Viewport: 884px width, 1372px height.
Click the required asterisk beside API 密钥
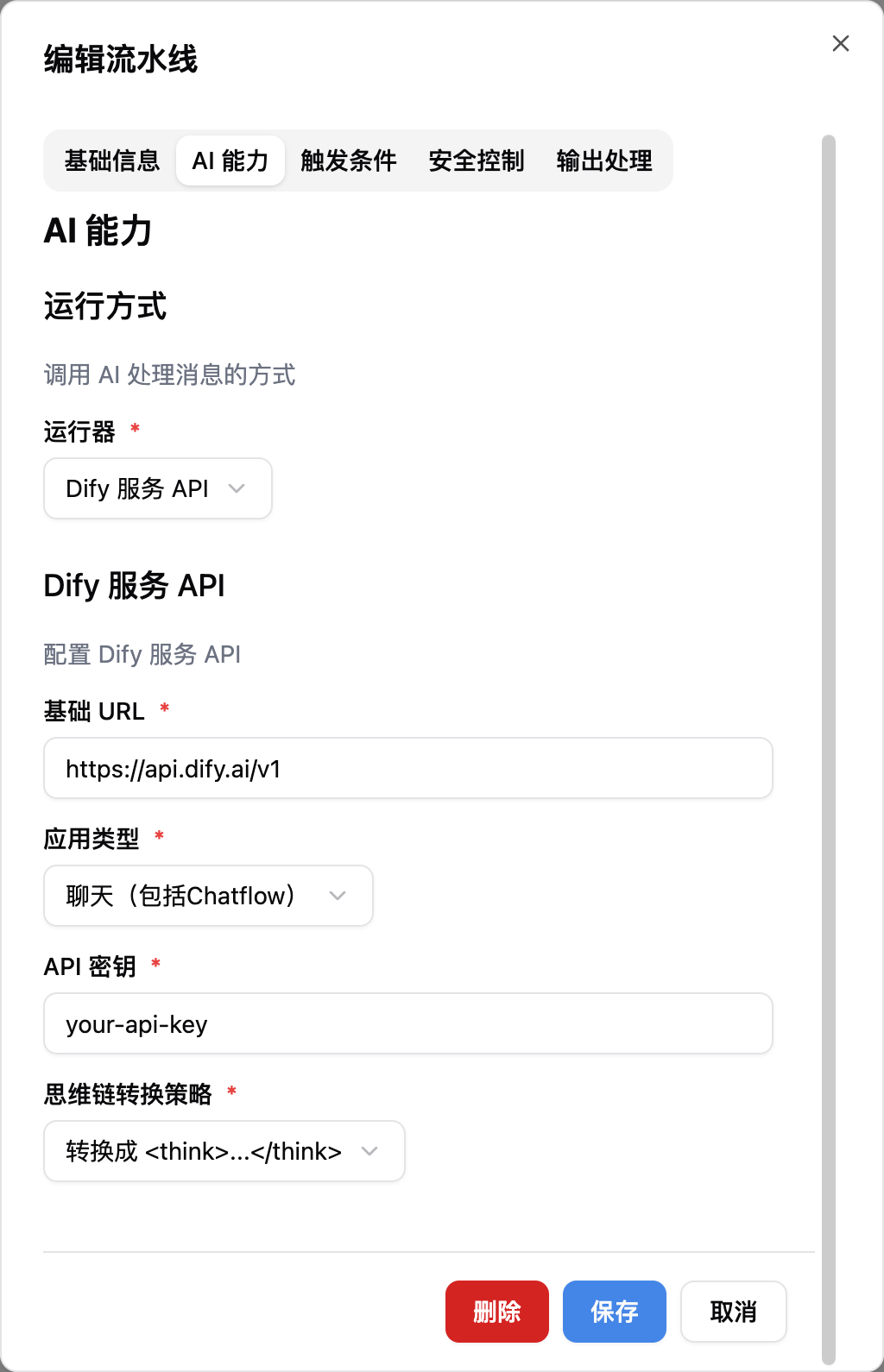click(x=155, y=966)
